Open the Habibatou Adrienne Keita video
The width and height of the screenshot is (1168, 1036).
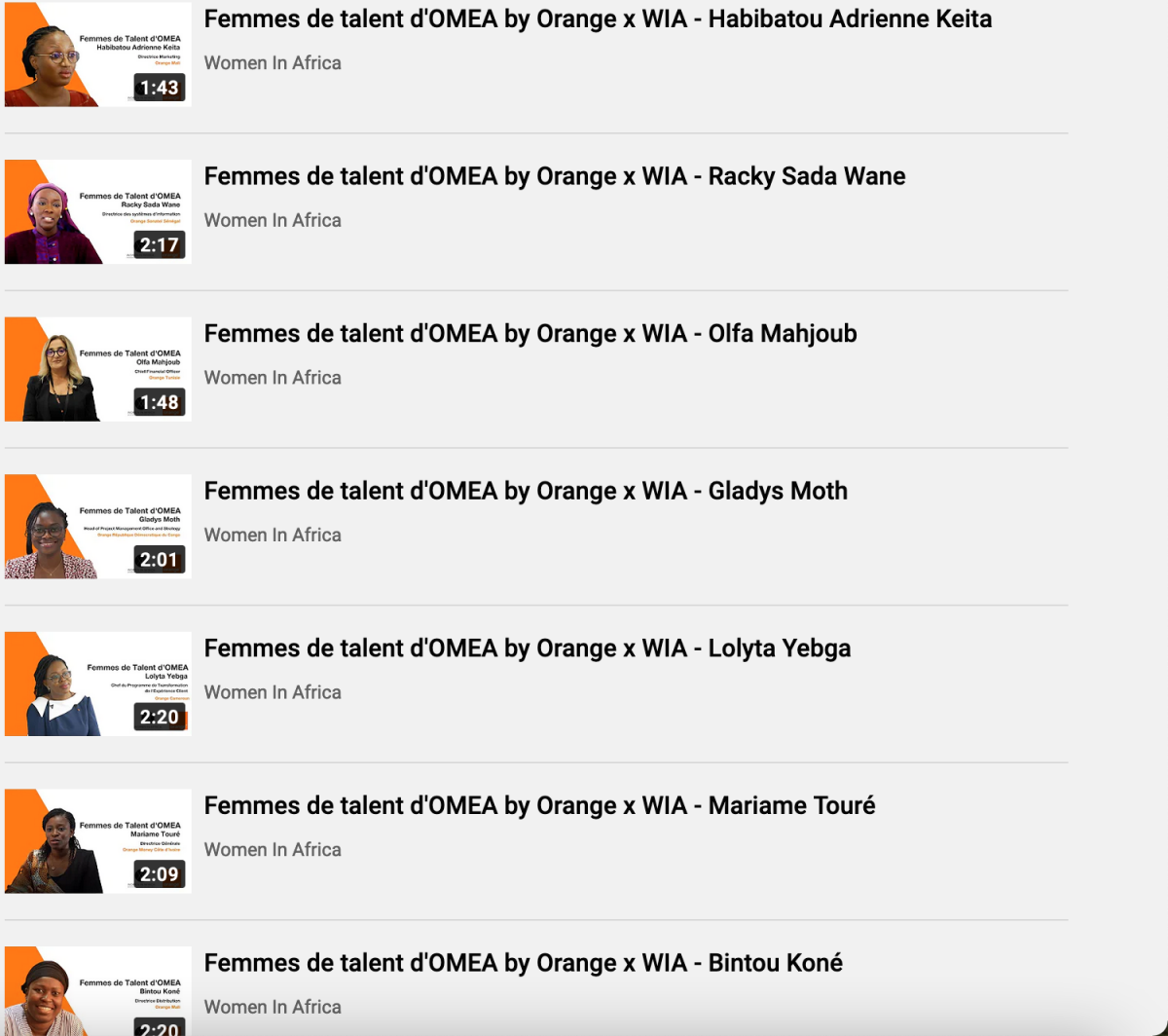click(597, 19)
